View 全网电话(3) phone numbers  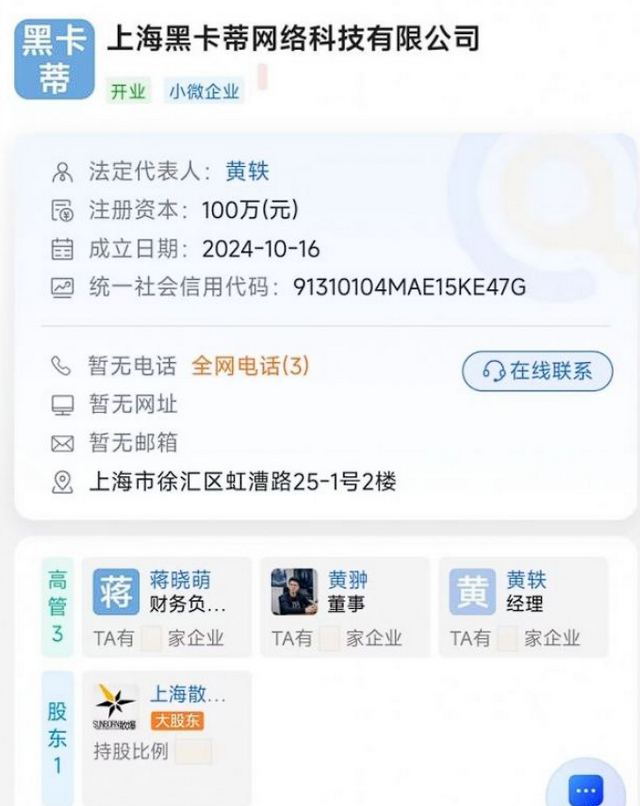click(250, 366)
